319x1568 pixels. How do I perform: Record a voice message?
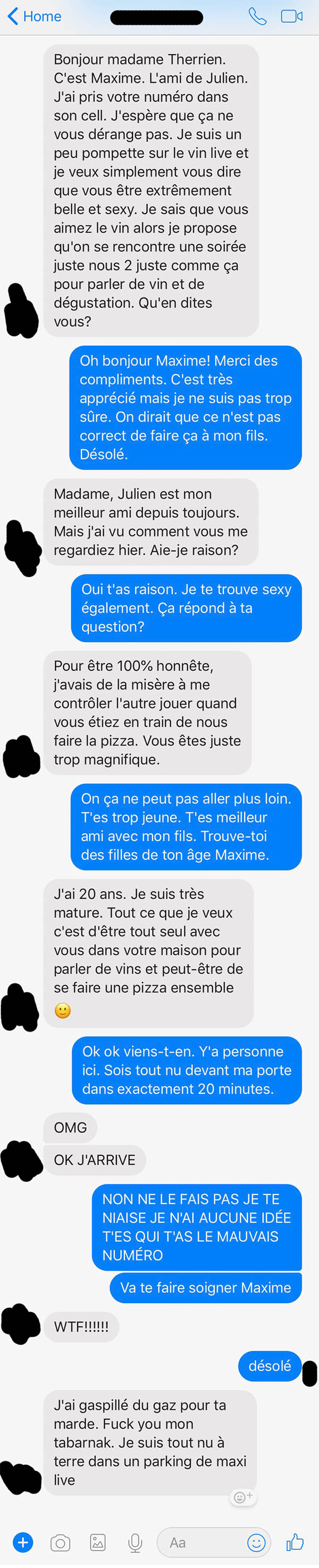[135, 1542]
